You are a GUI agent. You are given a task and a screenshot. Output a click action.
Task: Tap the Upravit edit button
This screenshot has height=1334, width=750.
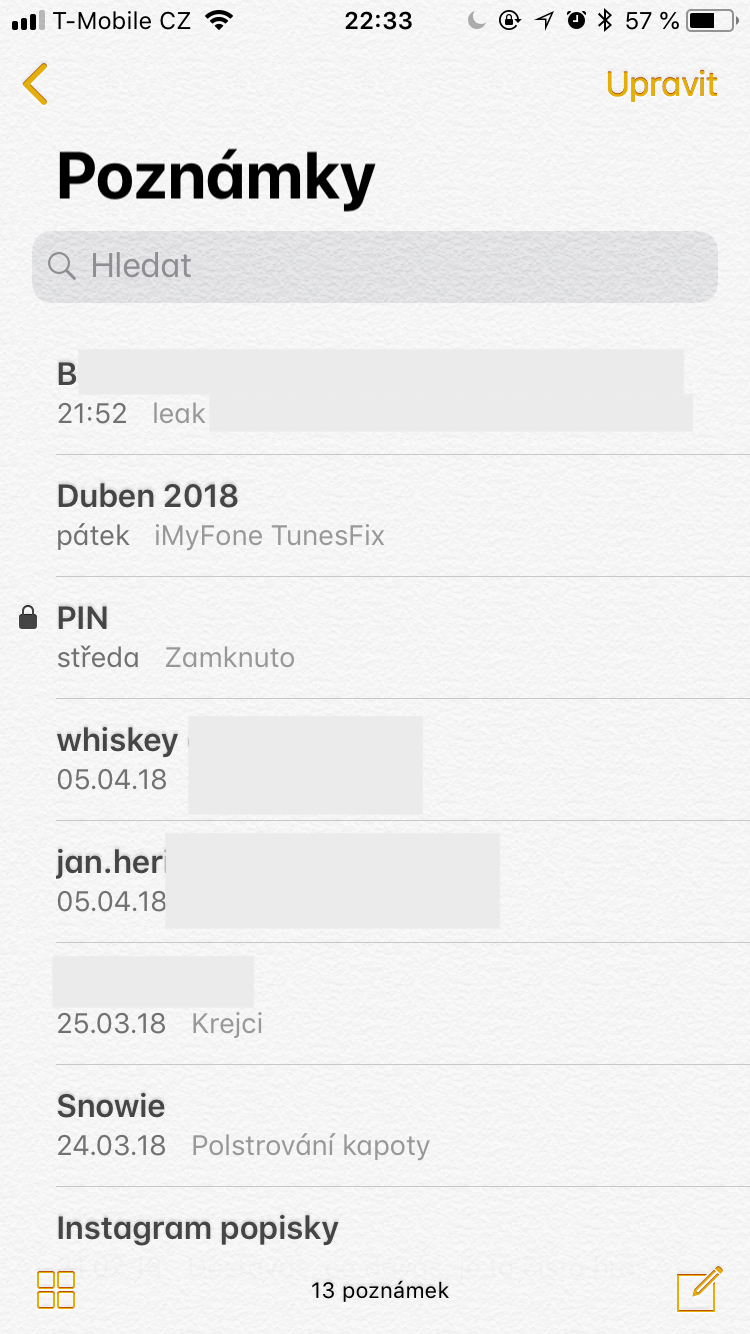pos(661,84)
